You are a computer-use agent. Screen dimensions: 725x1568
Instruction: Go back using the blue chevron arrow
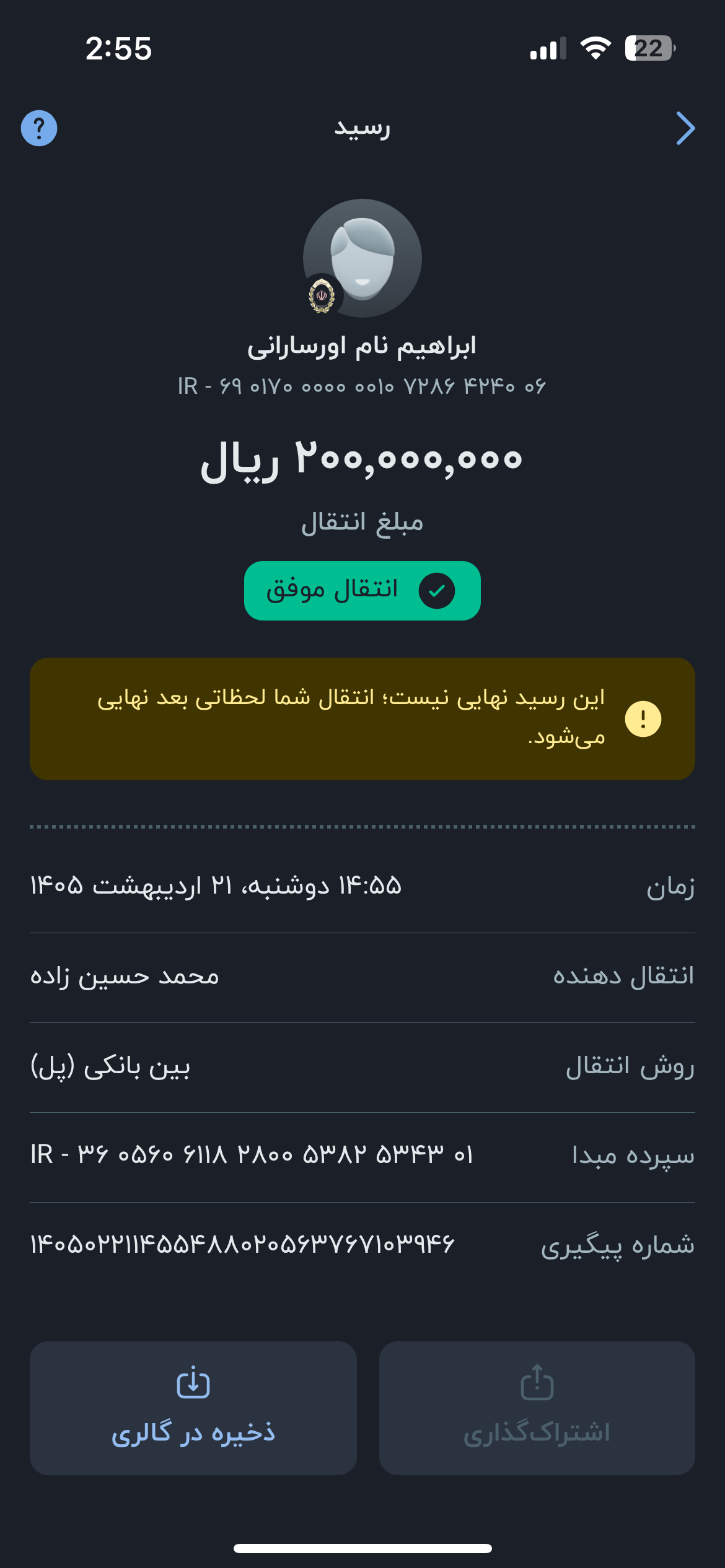click(685, 128)
